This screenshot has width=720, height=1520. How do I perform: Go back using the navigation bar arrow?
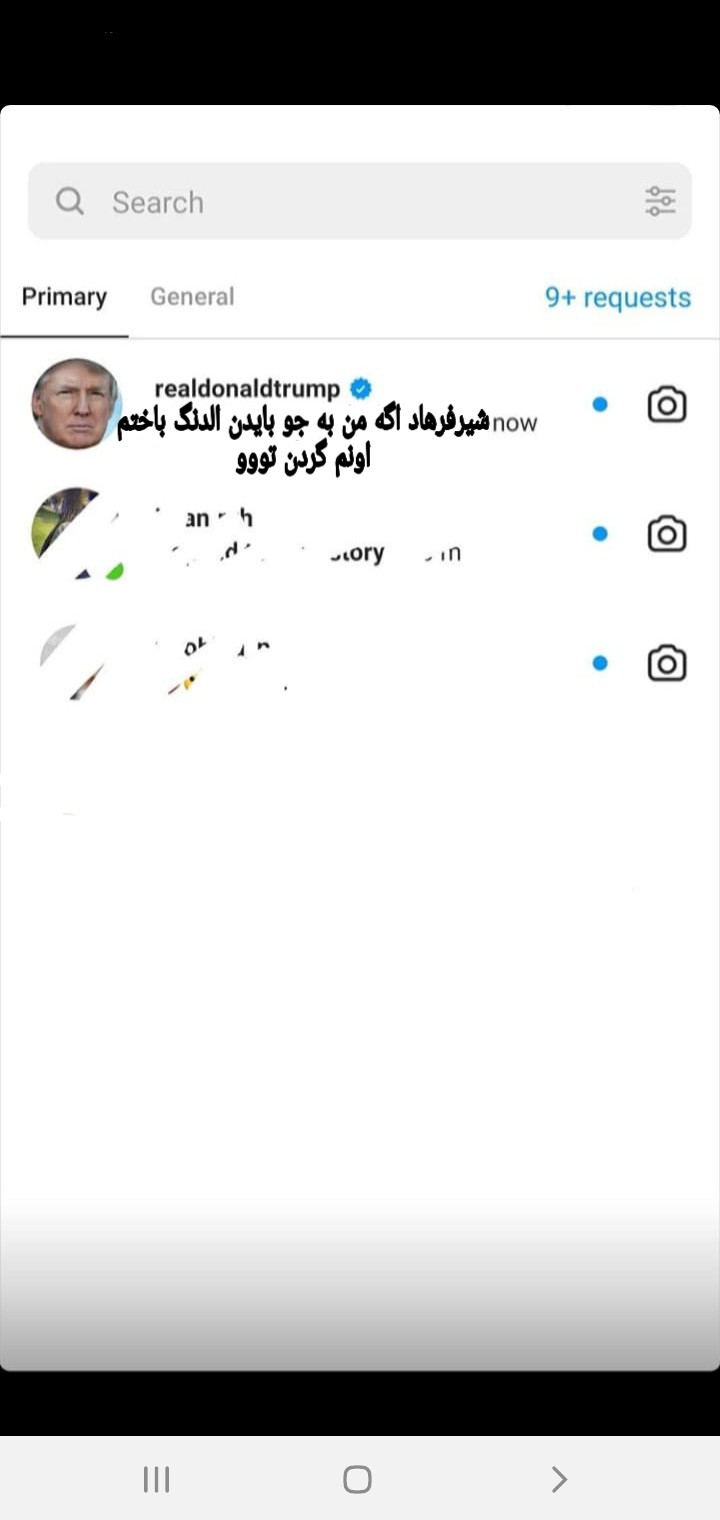(x=559, y=1479)
